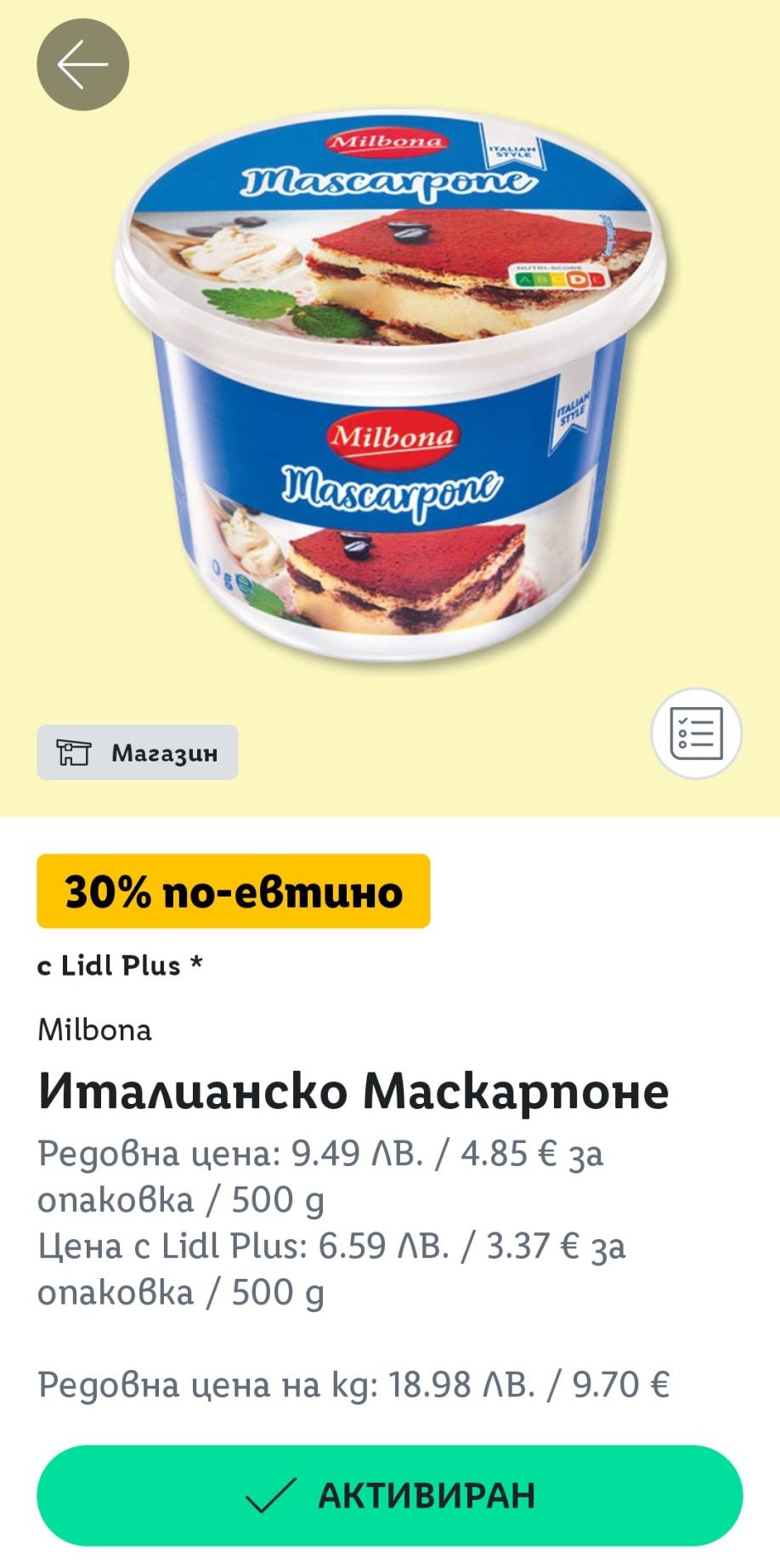Tap the АКТИВИРАН coupon button
The height and width of the screenshot is (1568, 780).
(x=390, y=1495)
